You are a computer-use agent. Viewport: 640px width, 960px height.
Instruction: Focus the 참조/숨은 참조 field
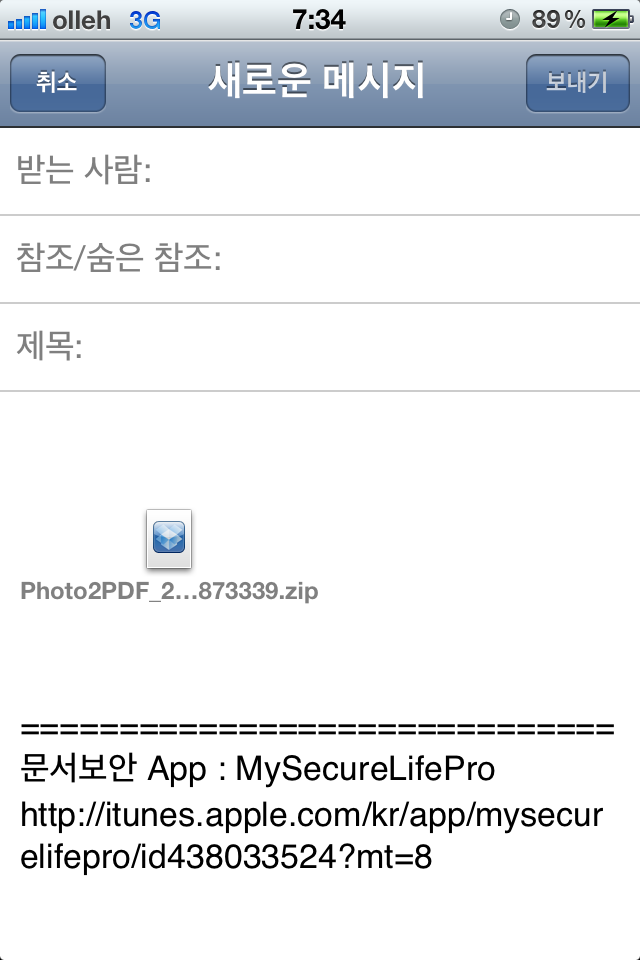420,259
